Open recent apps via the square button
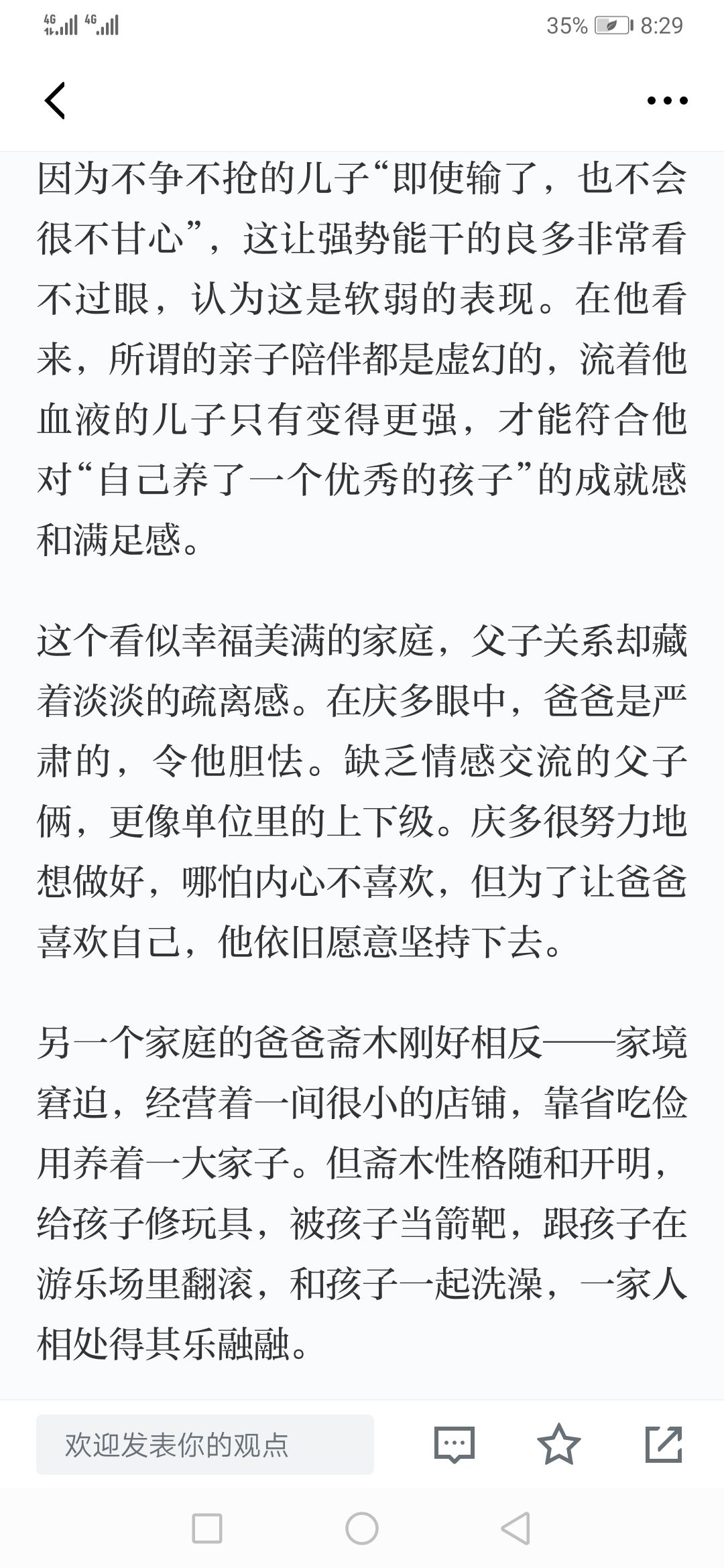 point(207,1529)
